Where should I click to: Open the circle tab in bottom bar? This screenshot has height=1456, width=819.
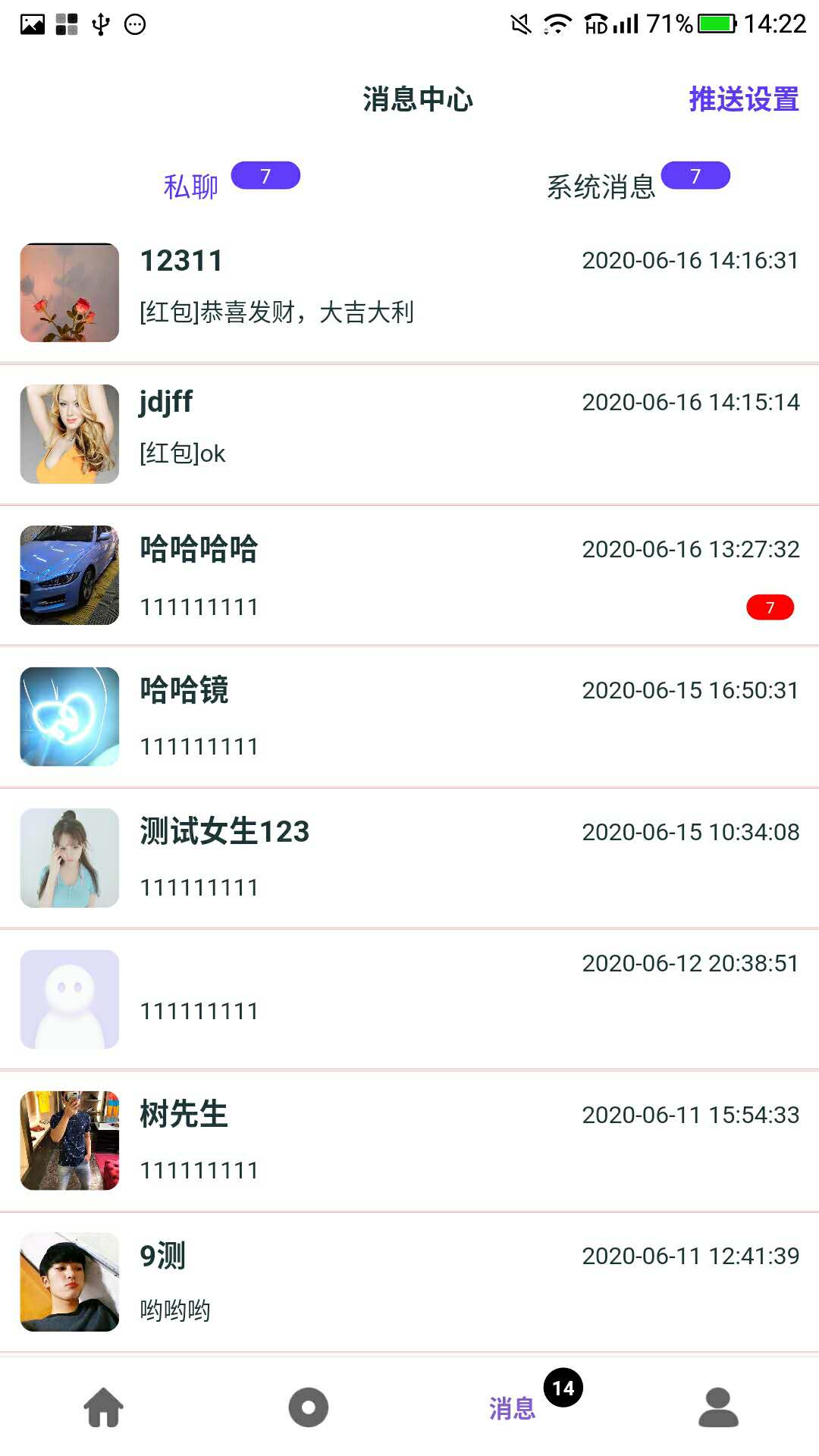[x=309, y=1407]
